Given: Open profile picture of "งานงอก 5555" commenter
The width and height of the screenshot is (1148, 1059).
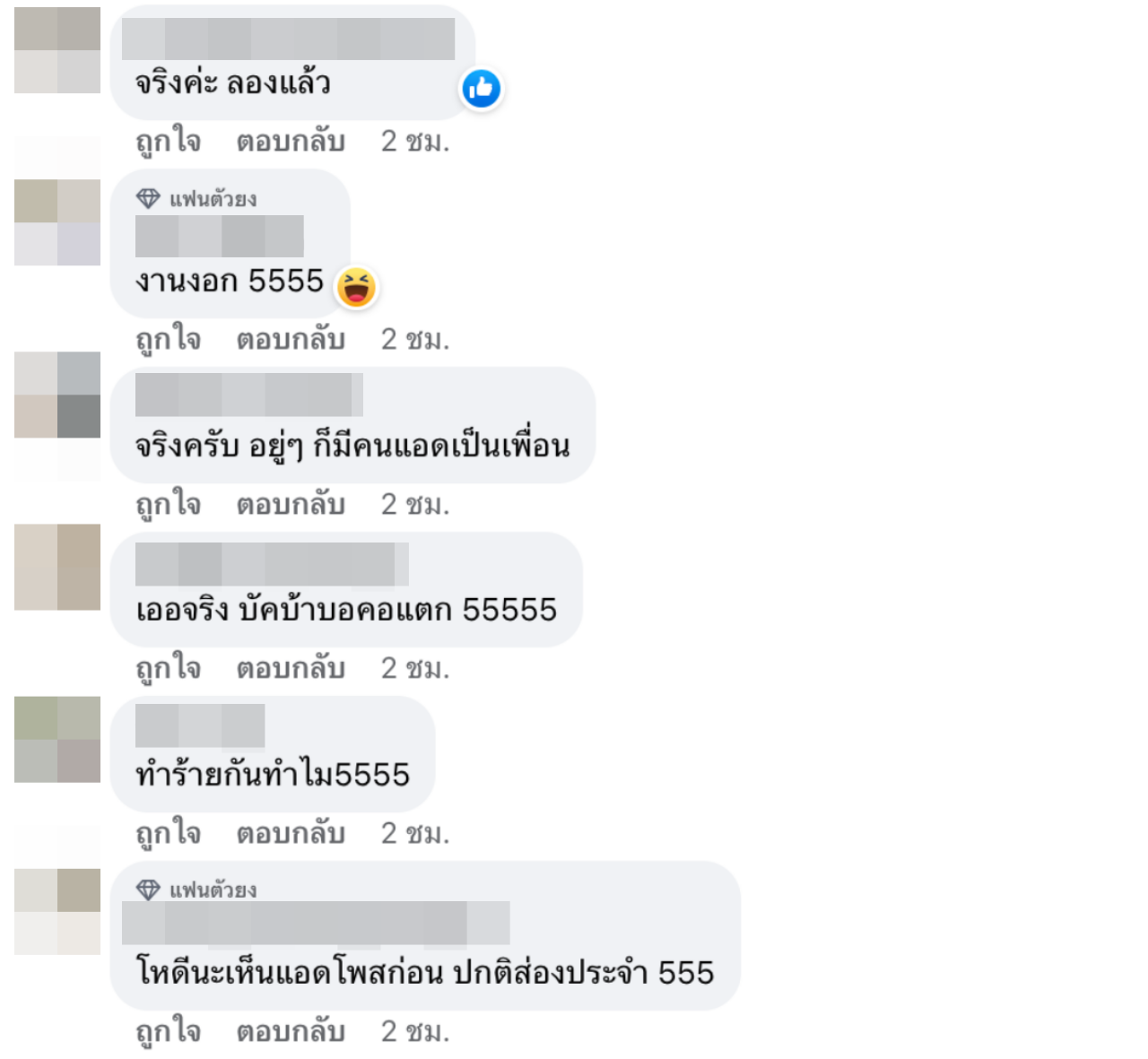Looking at the screenshot, I should tap(57, 222).
